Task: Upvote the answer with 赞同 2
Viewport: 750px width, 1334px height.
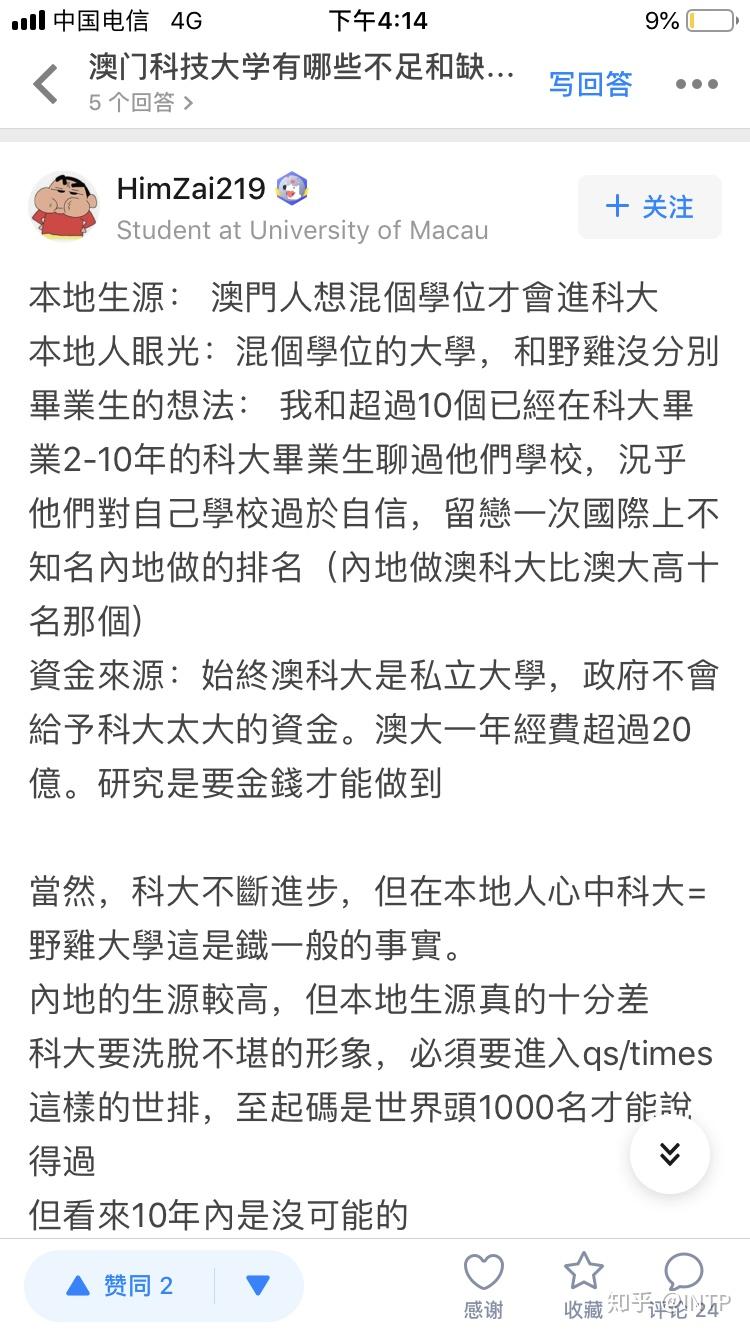Action: tap(120, 1286)
